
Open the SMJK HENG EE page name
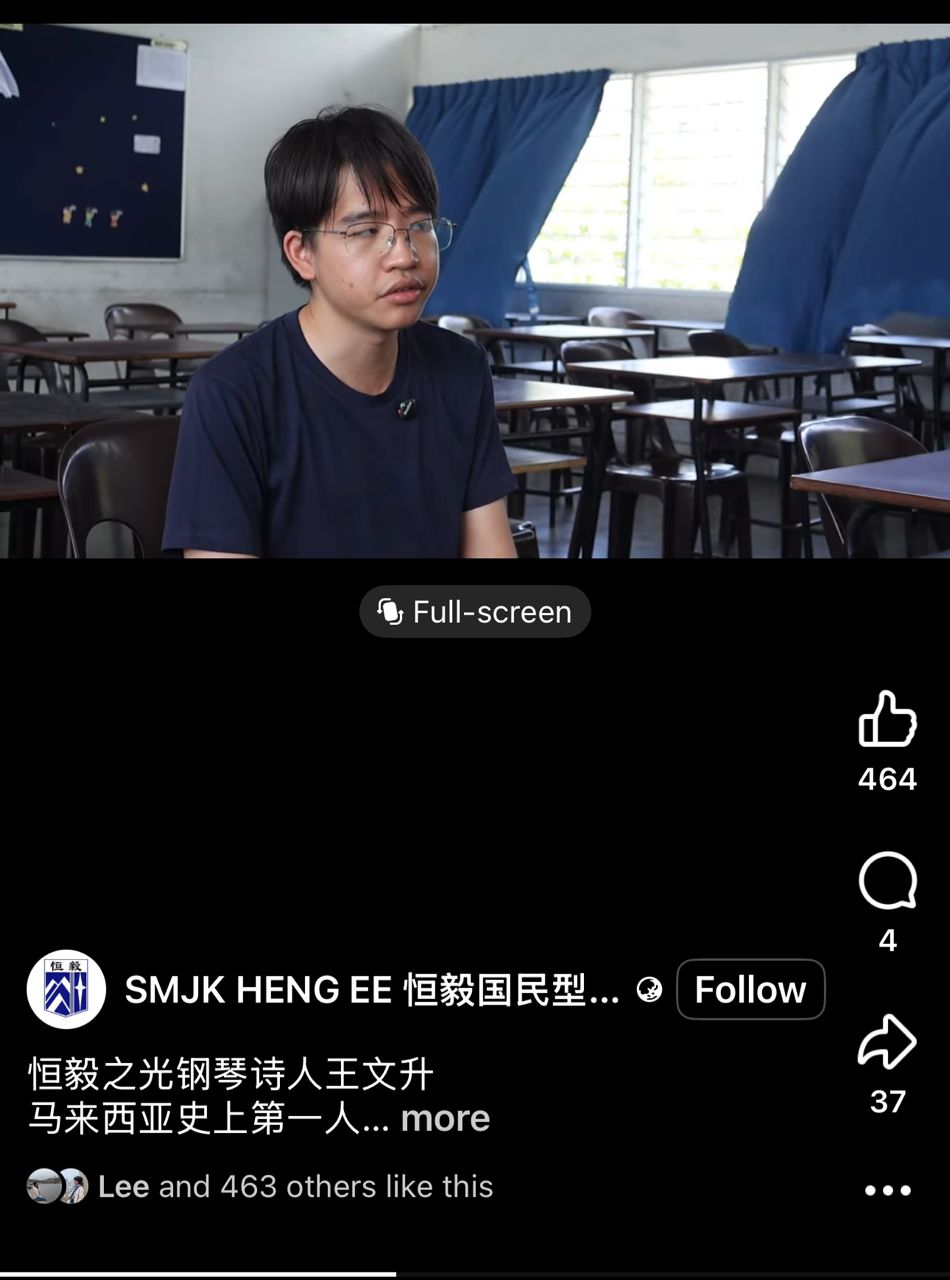371,990
